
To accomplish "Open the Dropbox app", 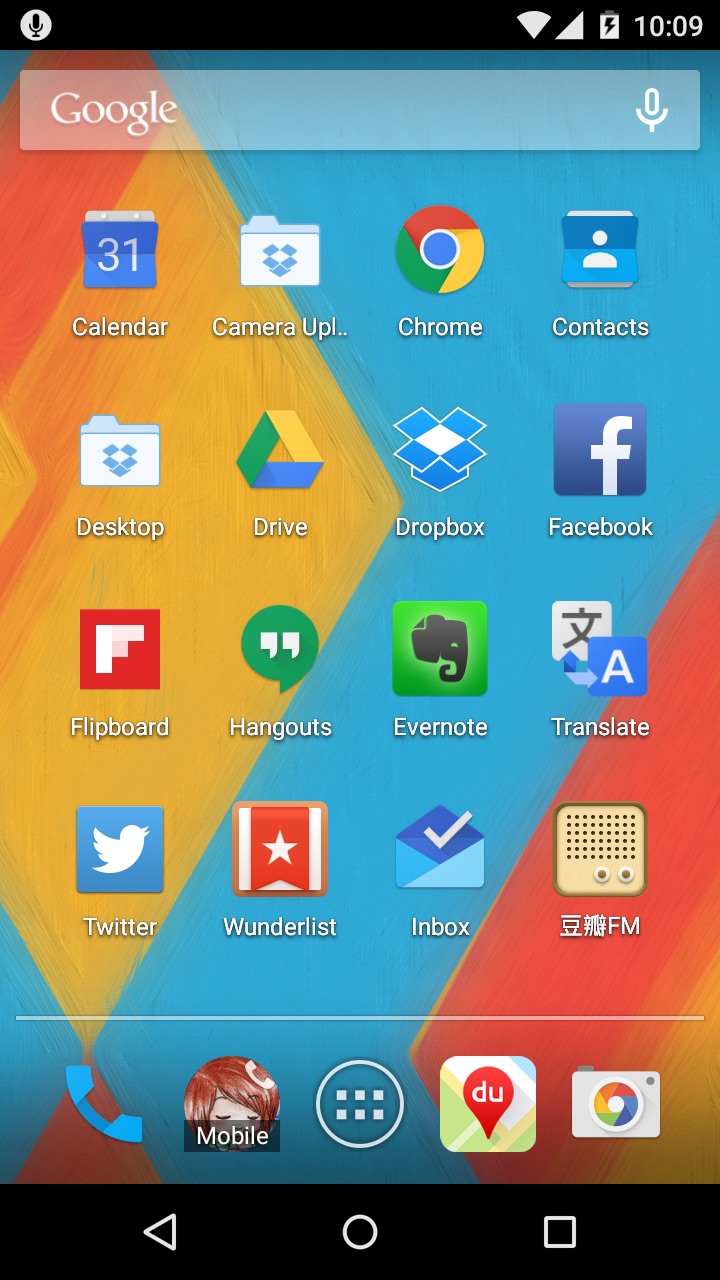I will 440,450.
